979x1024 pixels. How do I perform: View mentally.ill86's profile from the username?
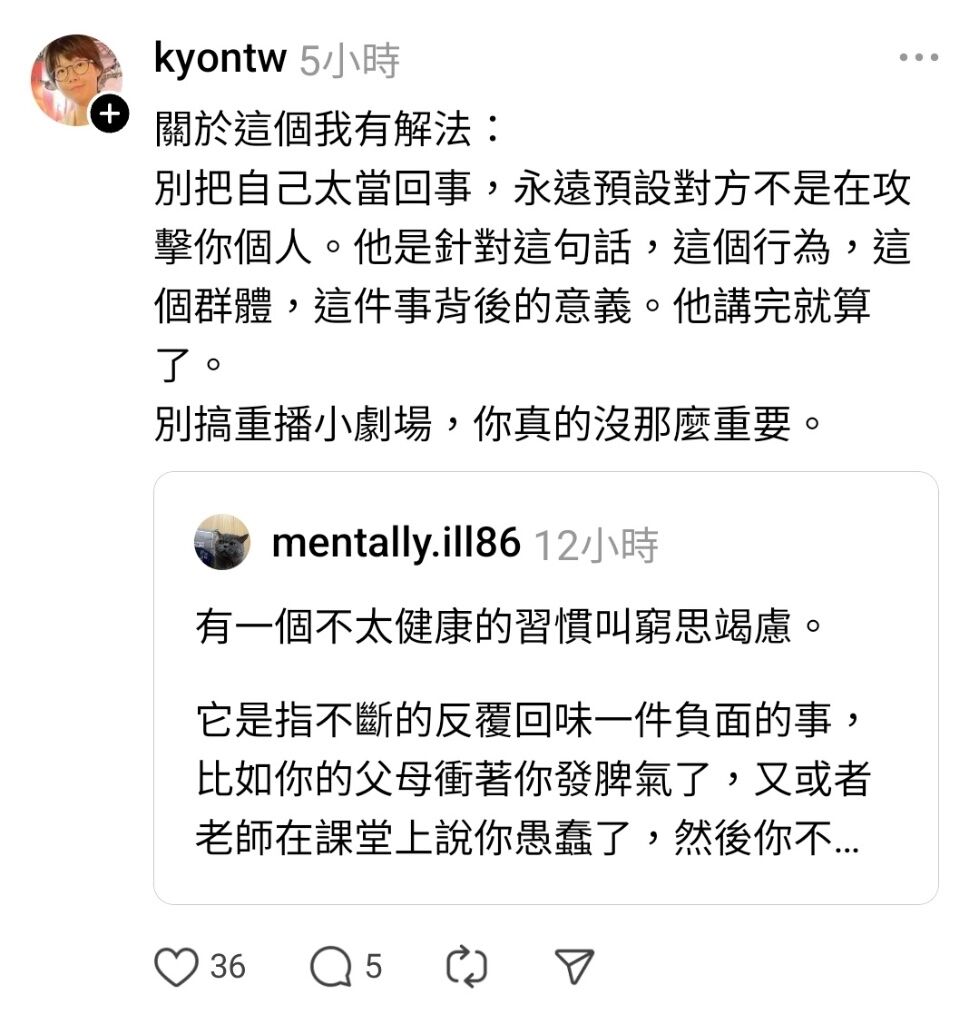tap(396, 543)
